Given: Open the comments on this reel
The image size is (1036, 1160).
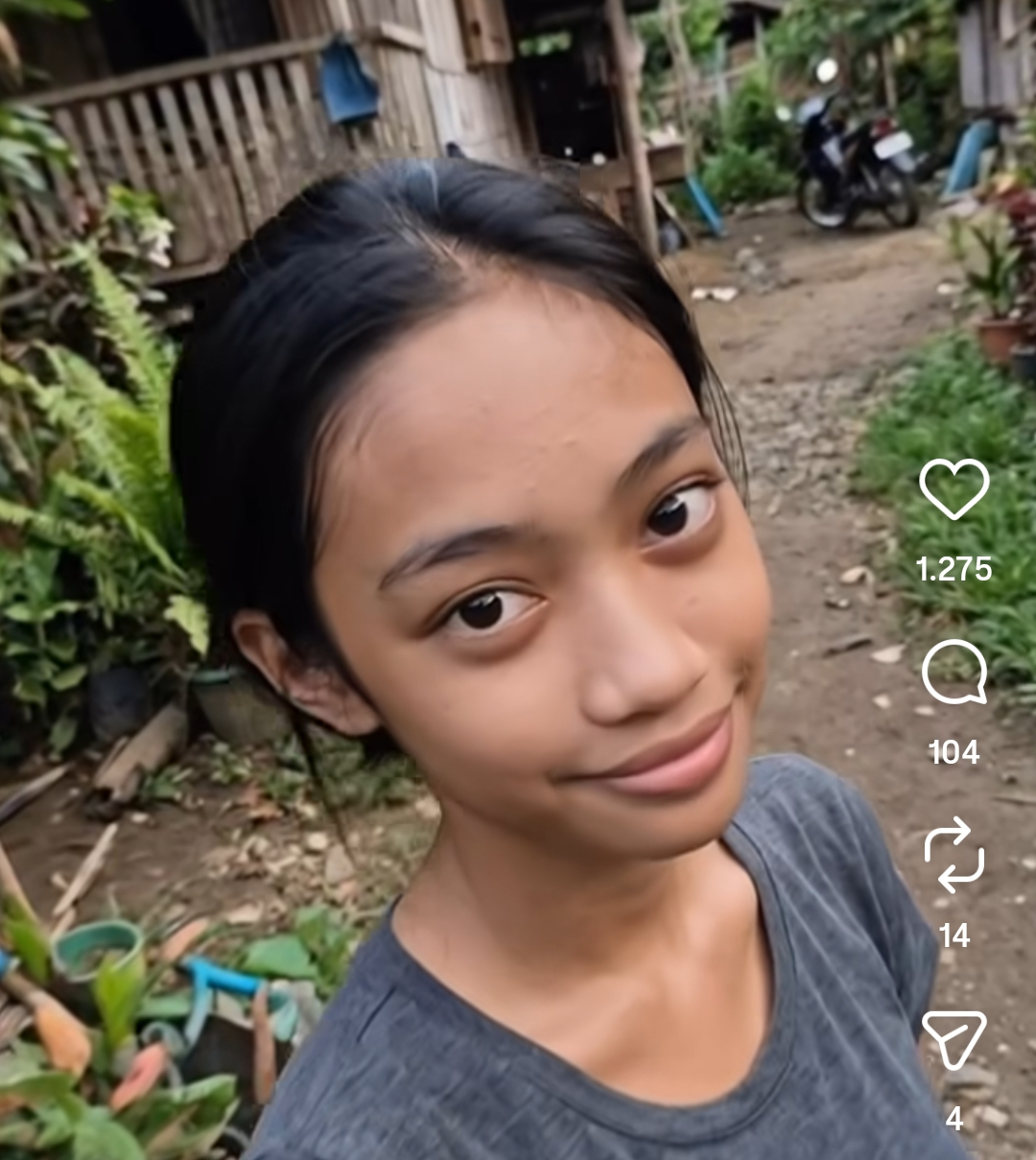Looking at the screenshot, I should coord(954,672).
